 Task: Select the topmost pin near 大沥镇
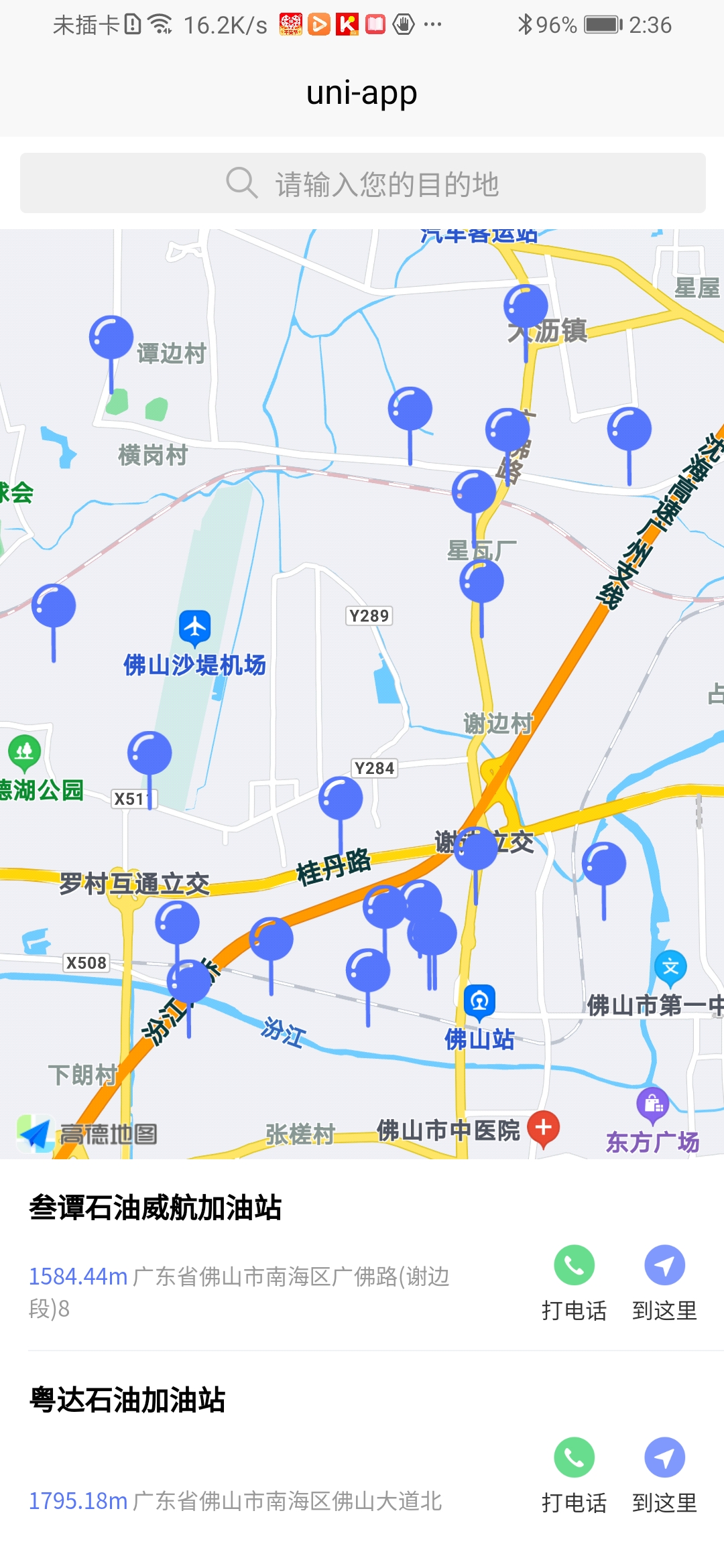point(527,305)
